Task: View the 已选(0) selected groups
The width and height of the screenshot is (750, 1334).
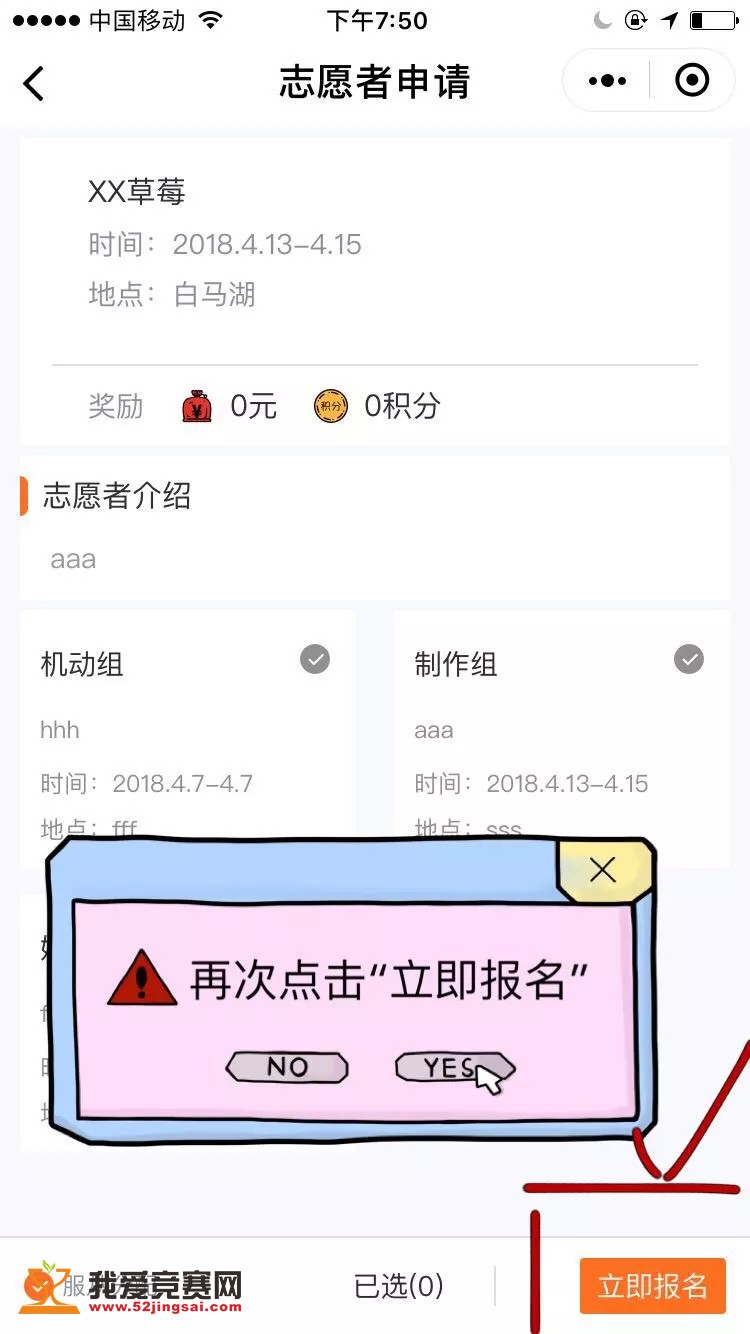Action: coord(398,1286)
